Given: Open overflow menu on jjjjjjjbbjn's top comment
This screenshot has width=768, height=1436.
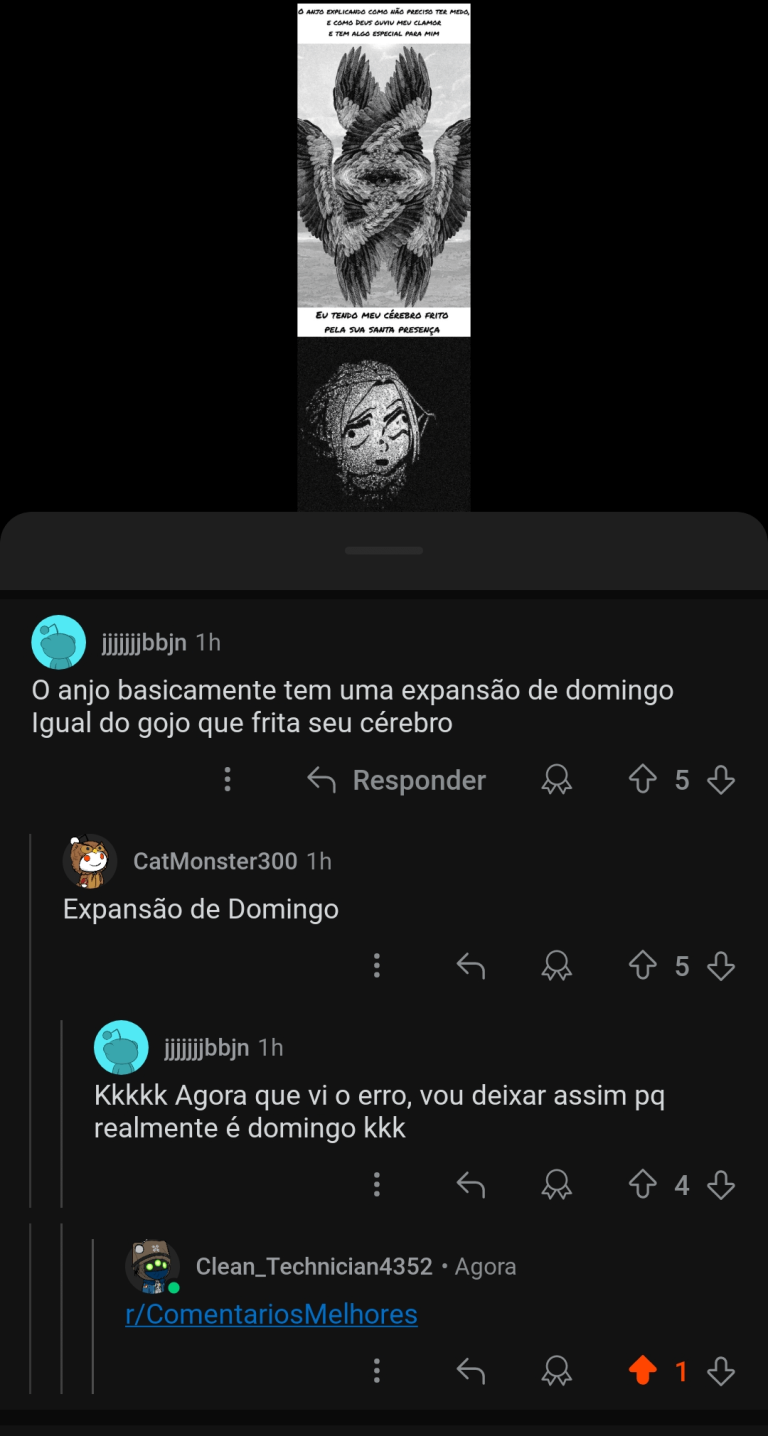Looking at the screenshot, I should tap(228, 780).
